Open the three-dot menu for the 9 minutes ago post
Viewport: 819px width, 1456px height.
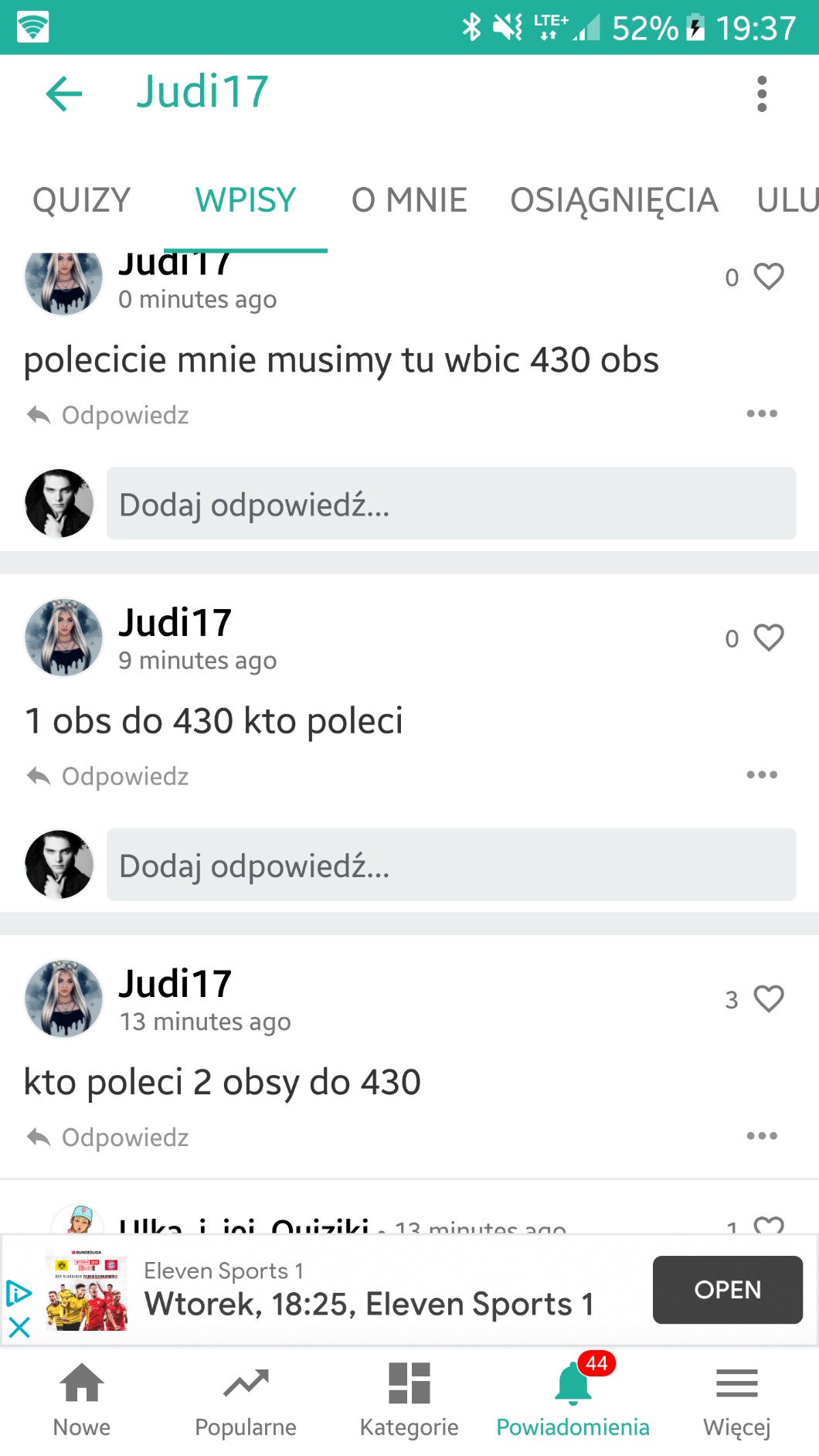762,775
